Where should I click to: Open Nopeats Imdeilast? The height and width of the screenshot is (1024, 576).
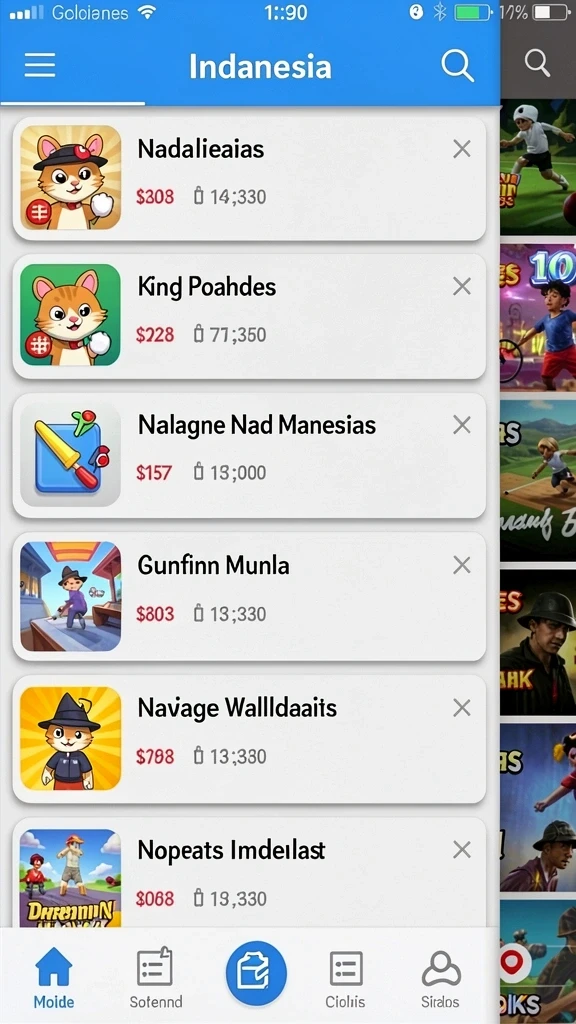point(249,873)
